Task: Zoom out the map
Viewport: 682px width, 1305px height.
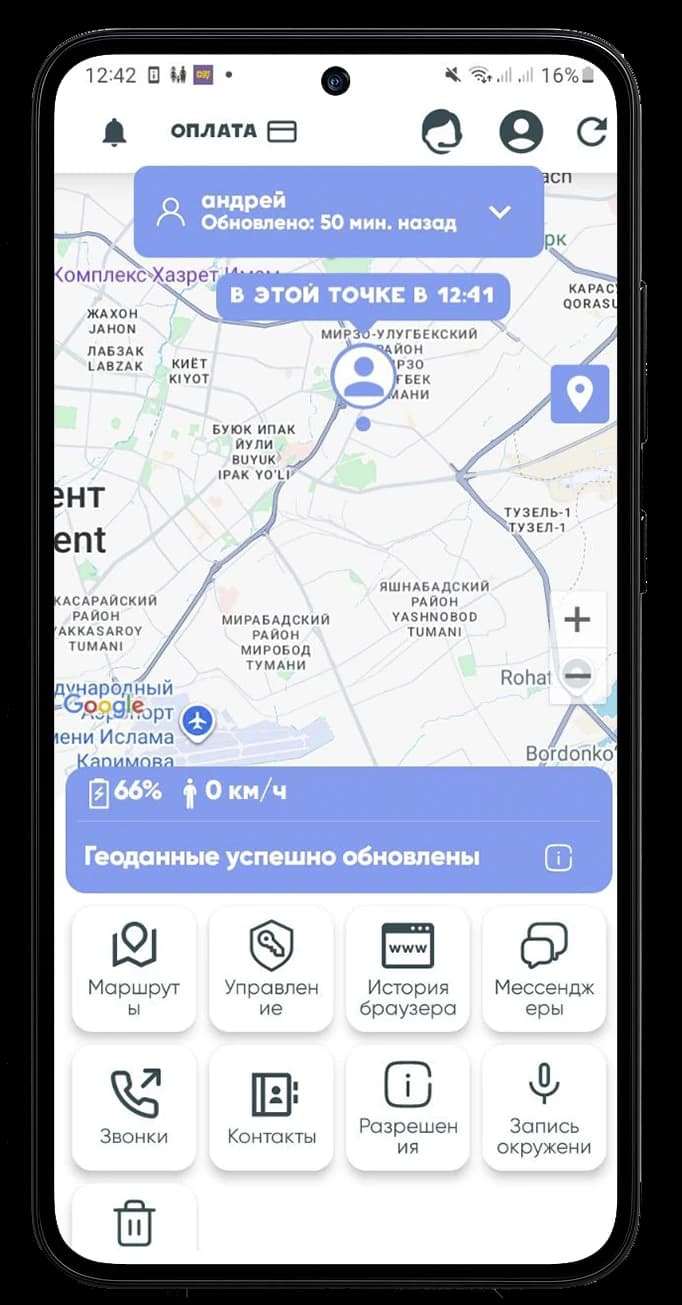Action: coord(577,675)
